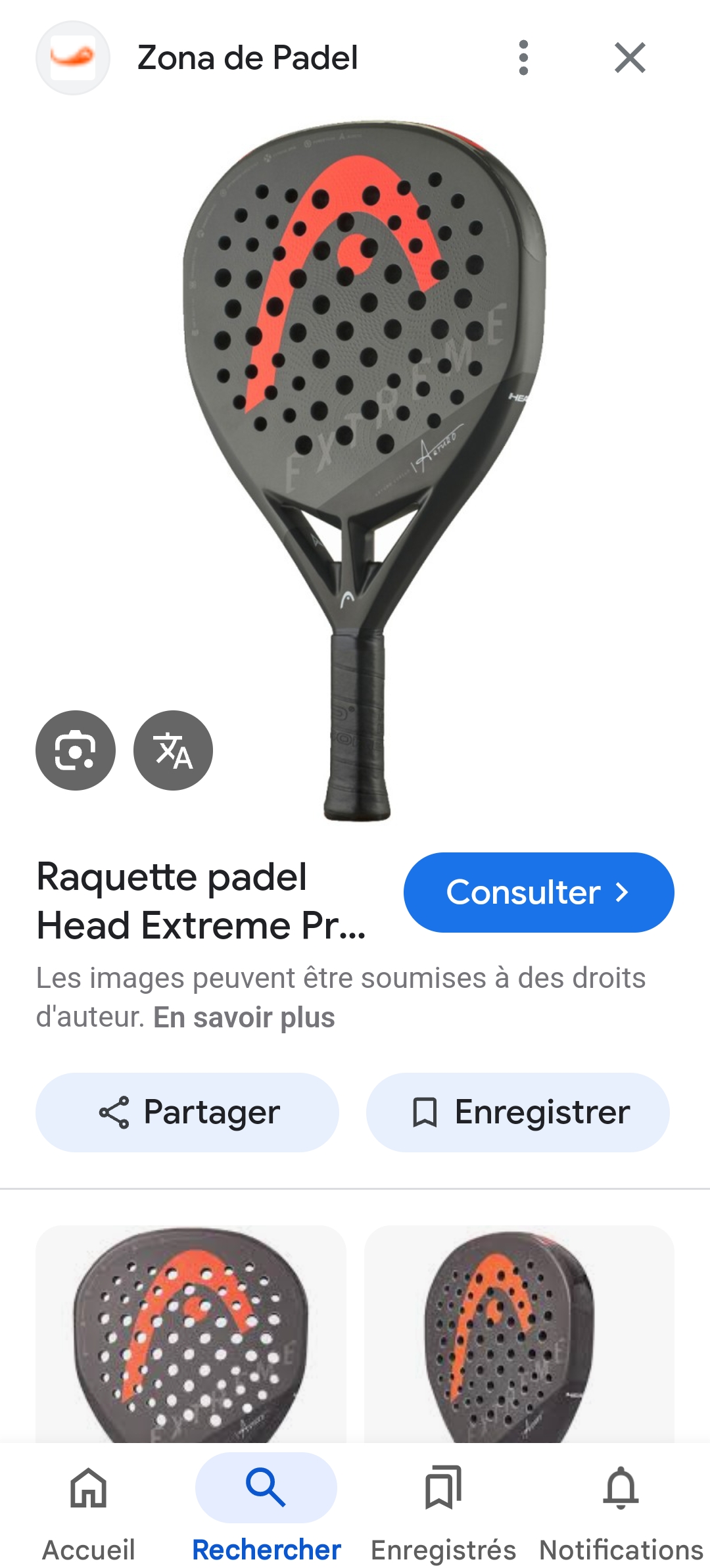Close the image viewer

point(630,58)
